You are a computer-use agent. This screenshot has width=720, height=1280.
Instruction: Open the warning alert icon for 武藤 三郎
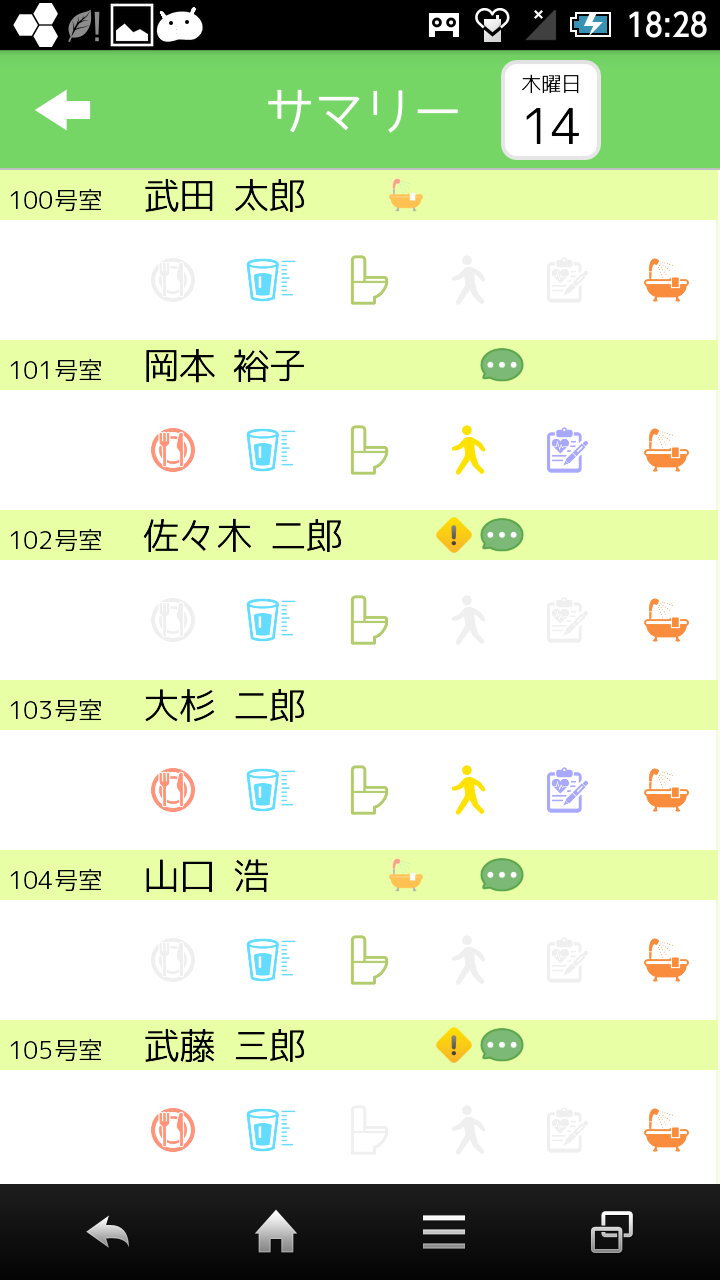(x=454, y=1045)
